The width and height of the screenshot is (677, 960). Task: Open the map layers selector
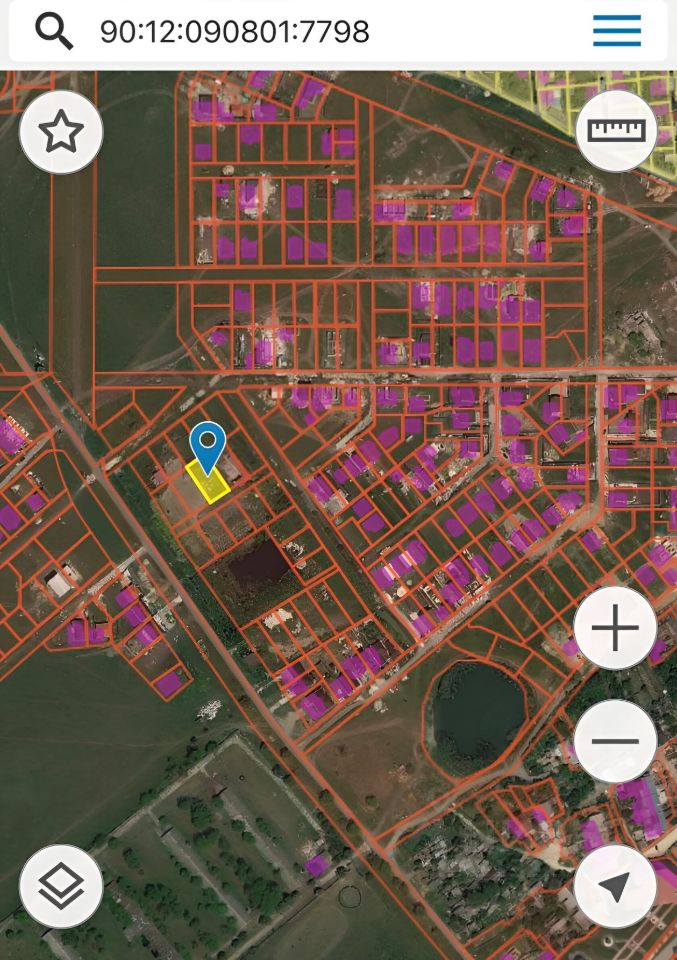(61, 885)
